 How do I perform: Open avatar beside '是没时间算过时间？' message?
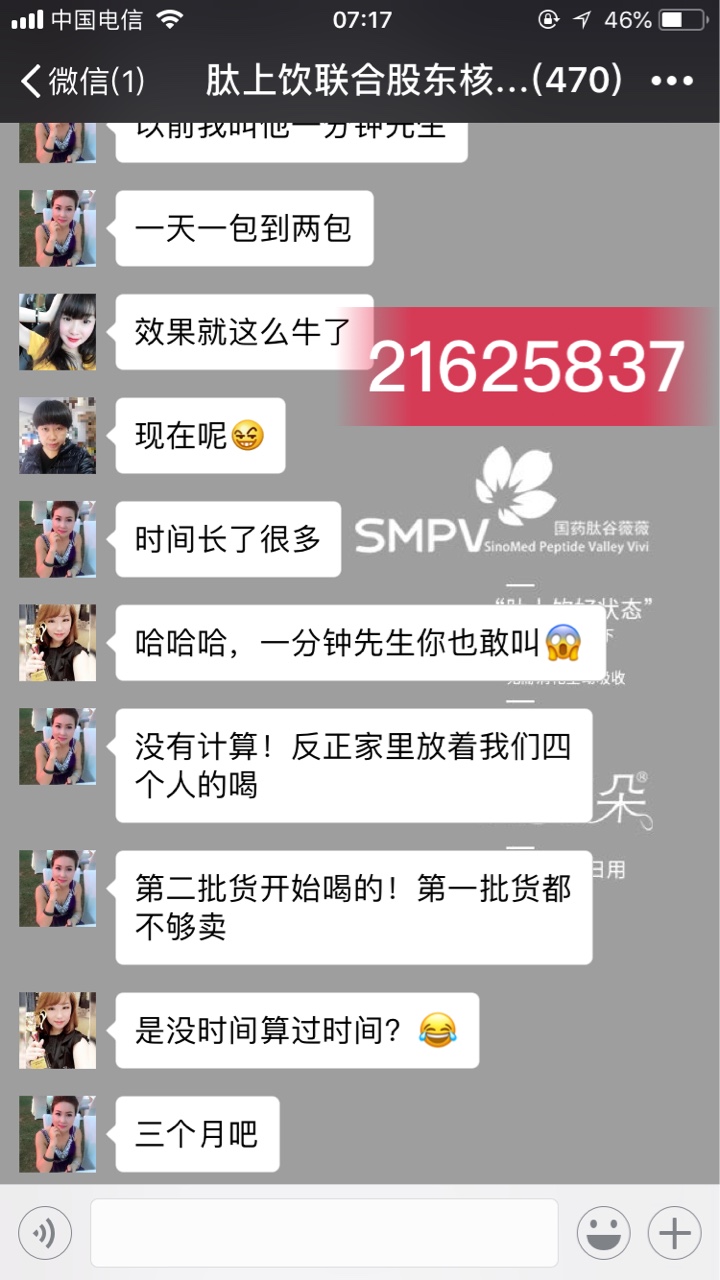pyautogui.click(x=57, y=1030)
